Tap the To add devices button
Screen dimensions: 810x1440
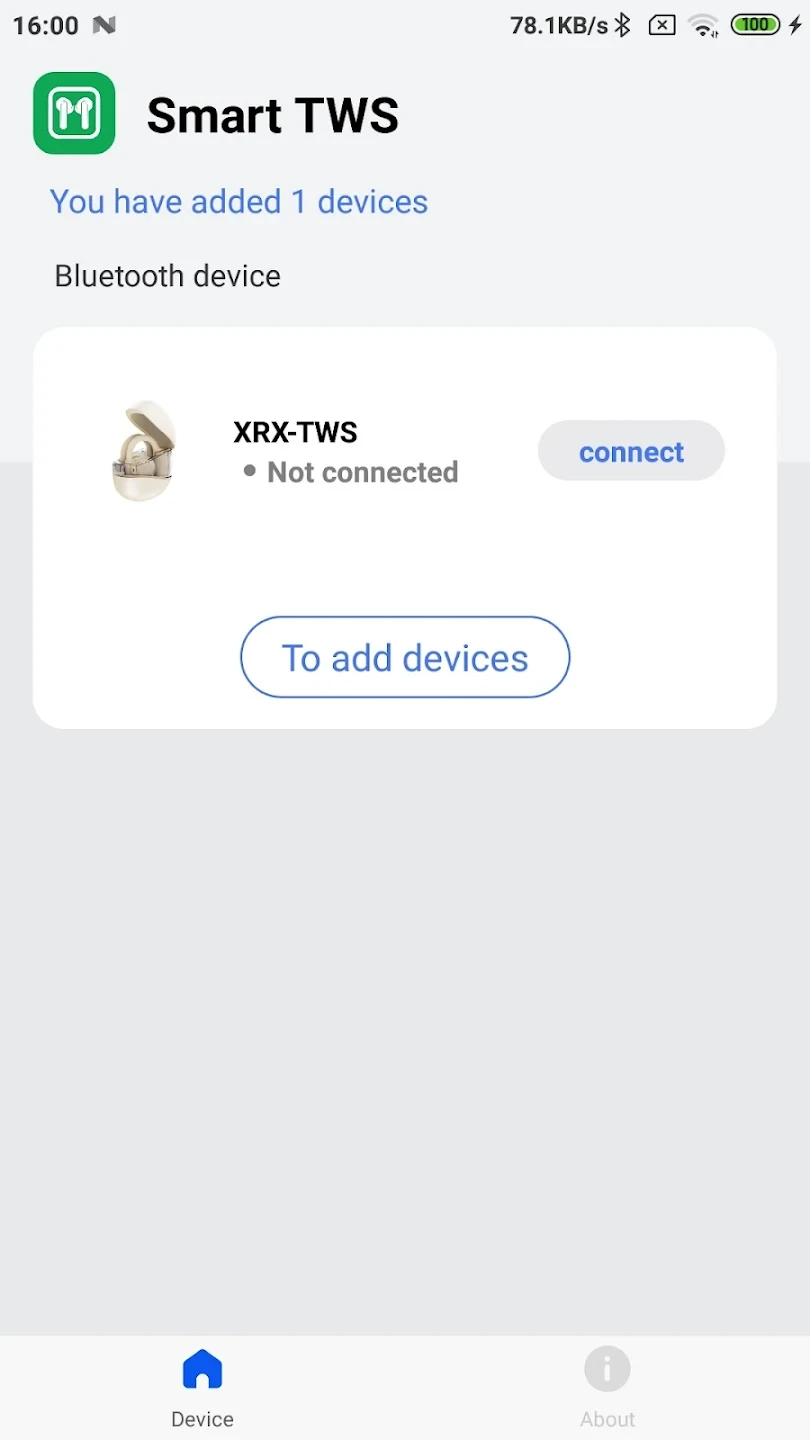tap(405, 657)
